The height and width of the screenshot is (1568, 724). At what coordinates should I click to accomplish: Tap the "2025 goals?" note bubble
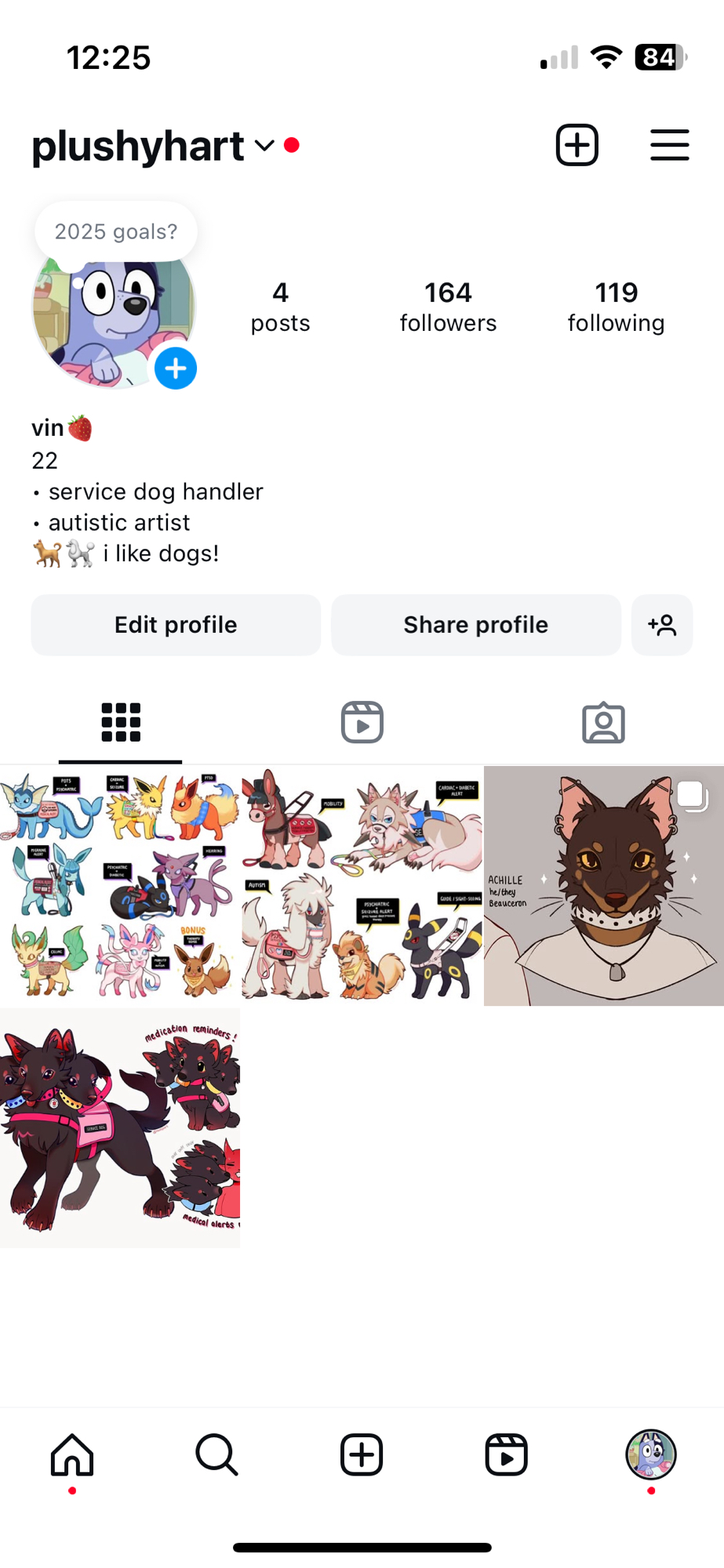pos(116,231)
